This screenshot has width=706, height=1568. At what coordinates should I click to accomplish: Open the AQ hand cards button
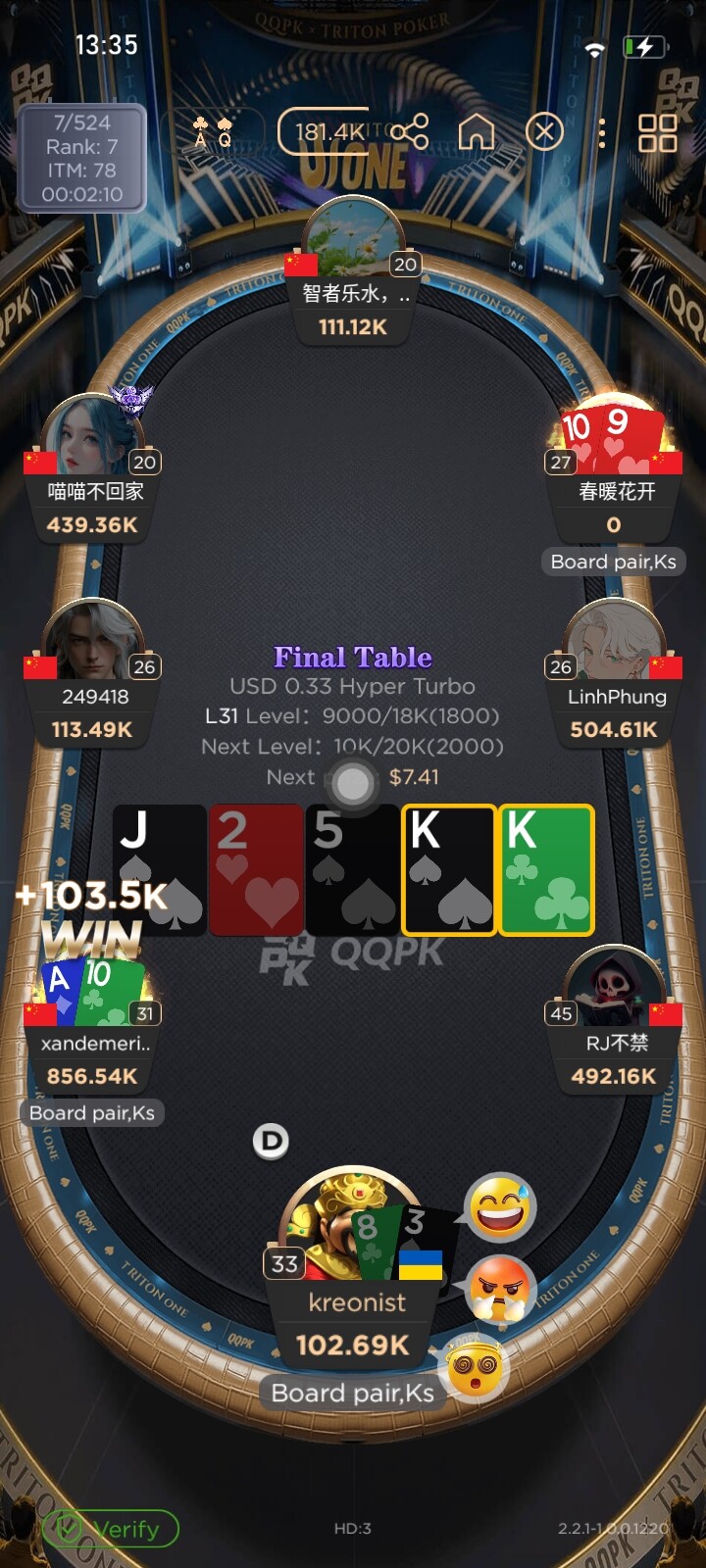click(213, 131)
